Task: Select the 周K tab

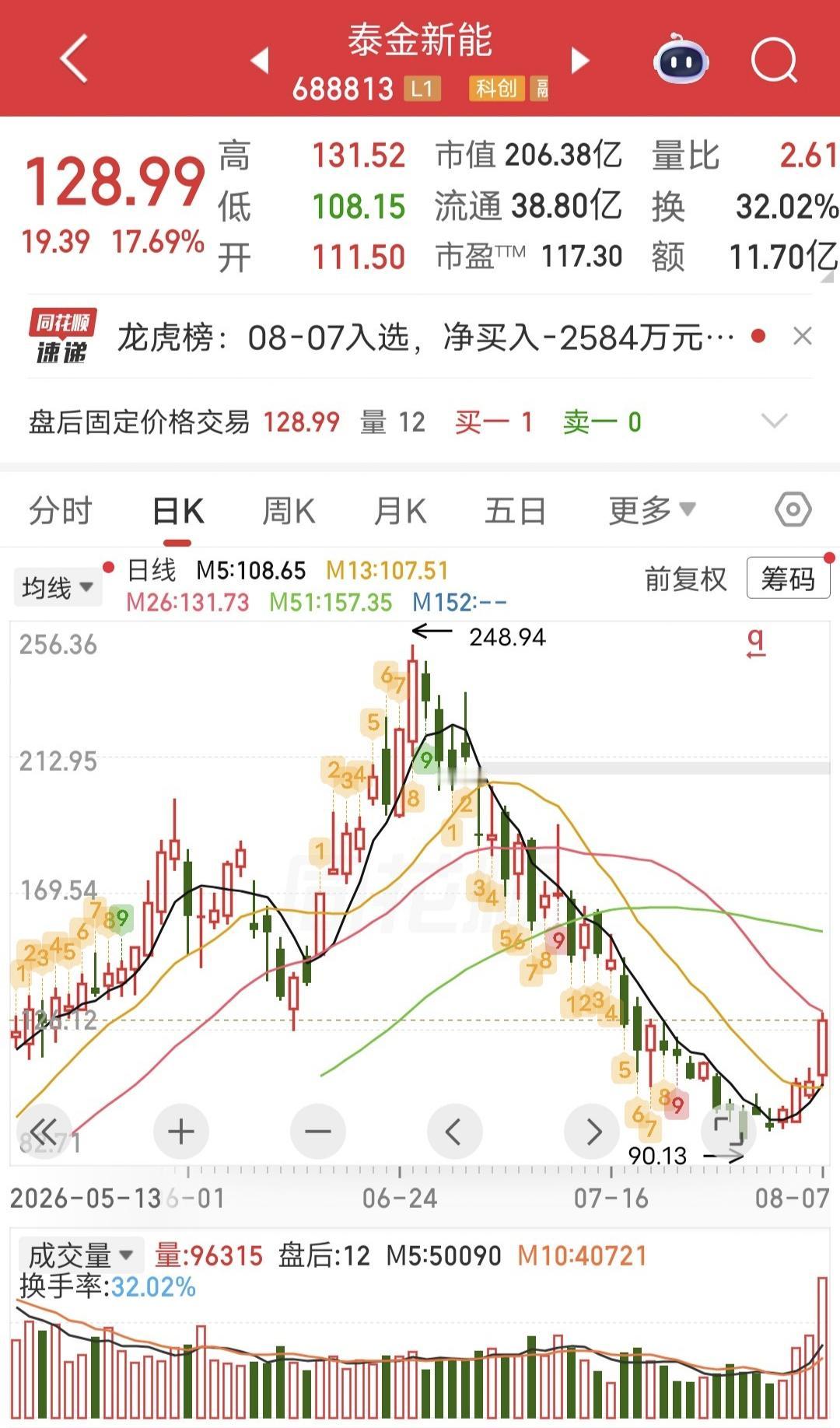Action: point(289,511)
